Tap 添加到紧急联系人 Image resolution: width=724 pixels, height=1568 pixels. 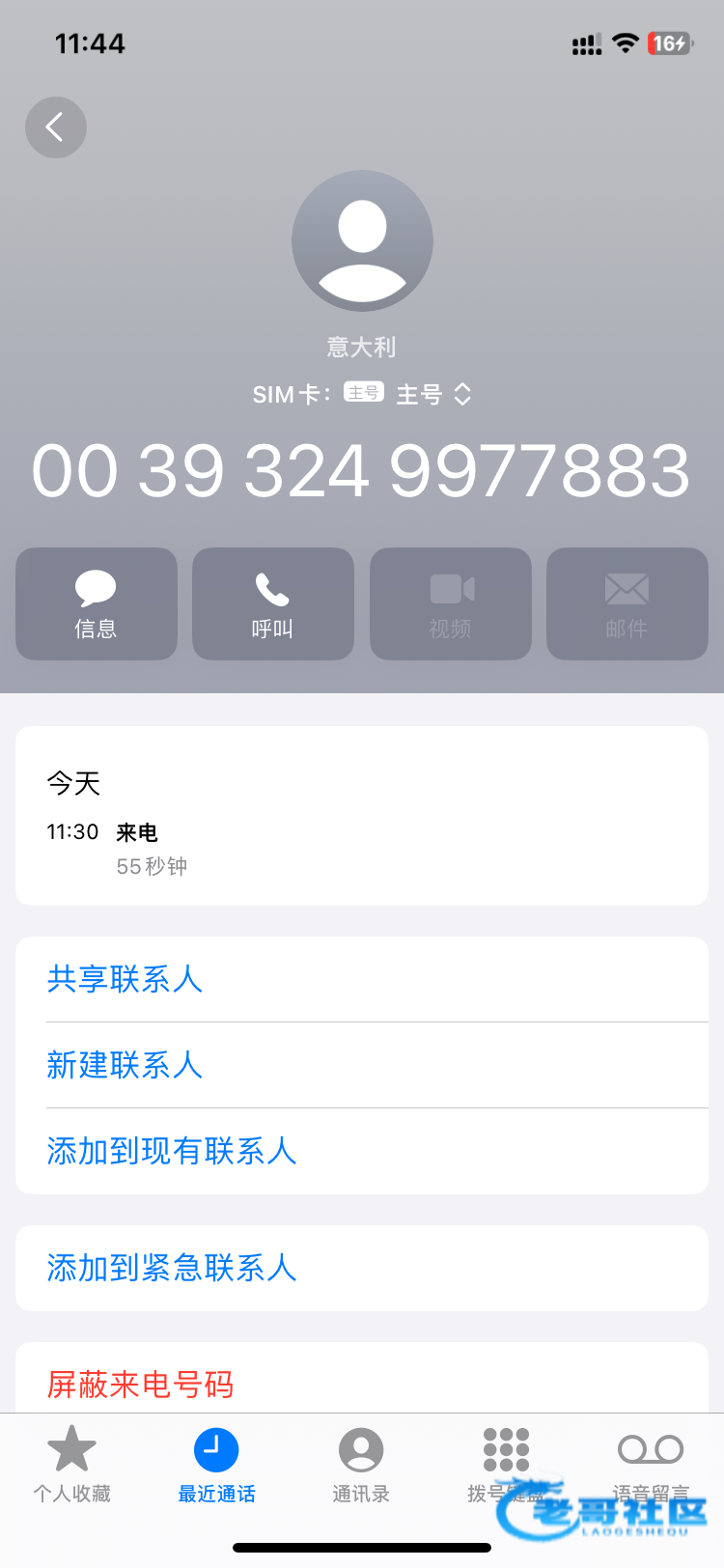(x=172, y=1268)
